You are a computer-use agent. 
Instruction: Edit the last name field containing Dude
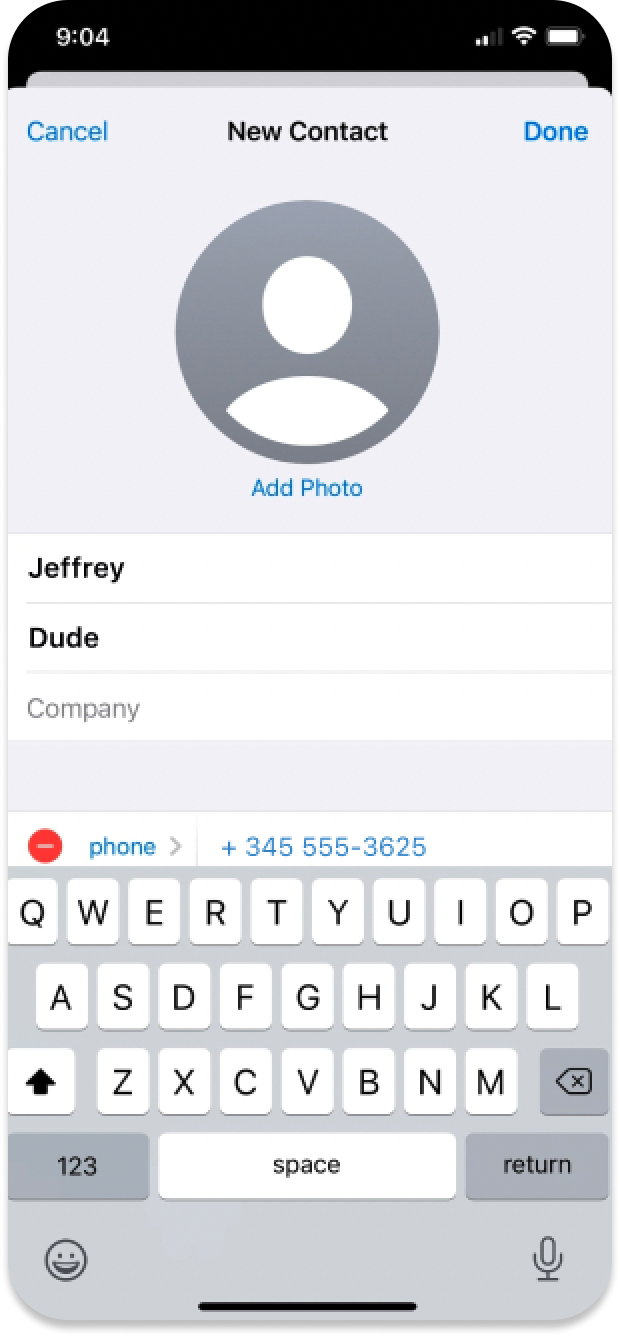[310, 638]
